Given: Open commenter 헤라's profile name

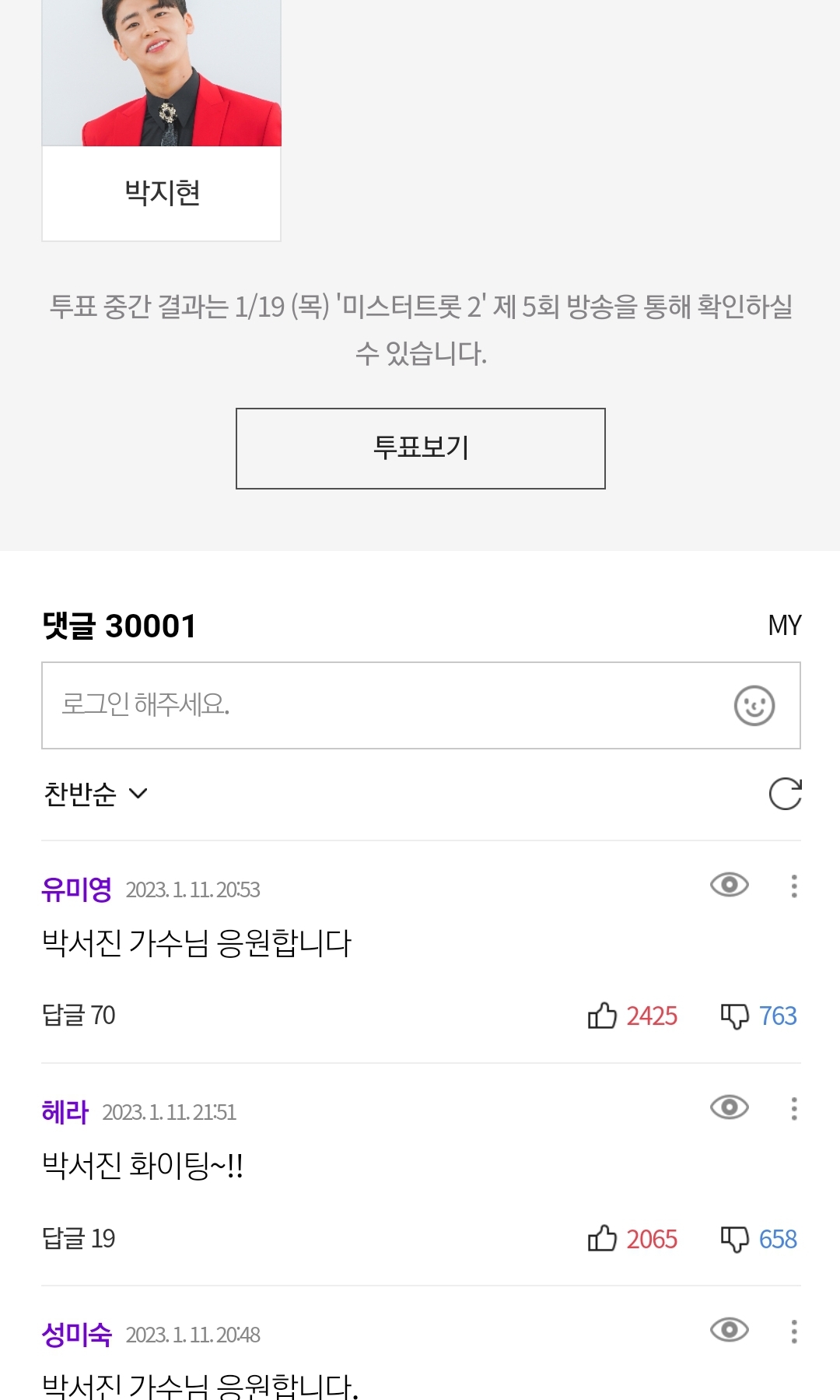Looking at the screenshot, I should 66,1111.
